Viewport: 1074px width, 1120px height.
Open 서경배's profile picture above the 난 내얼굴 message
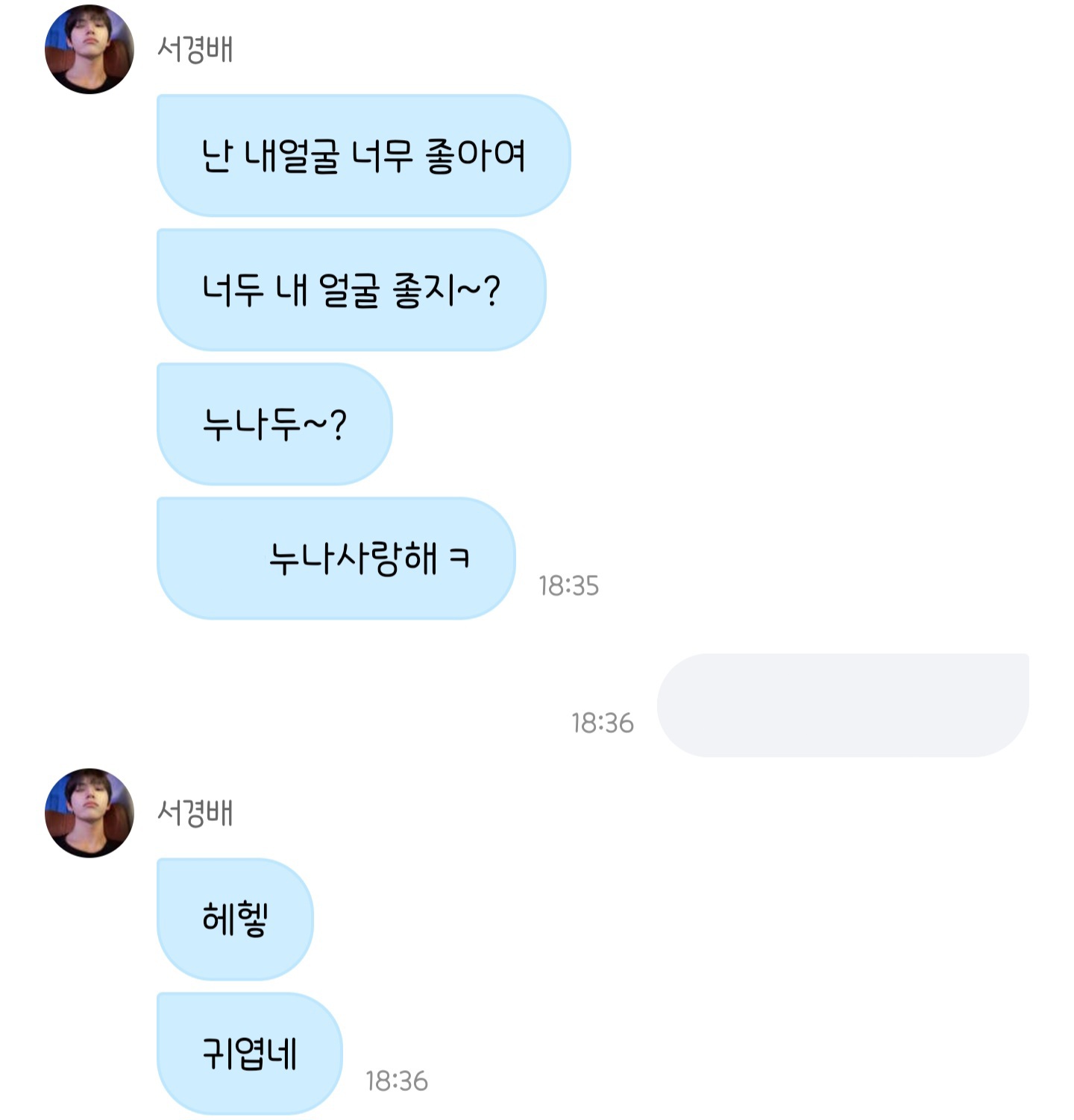89,49
